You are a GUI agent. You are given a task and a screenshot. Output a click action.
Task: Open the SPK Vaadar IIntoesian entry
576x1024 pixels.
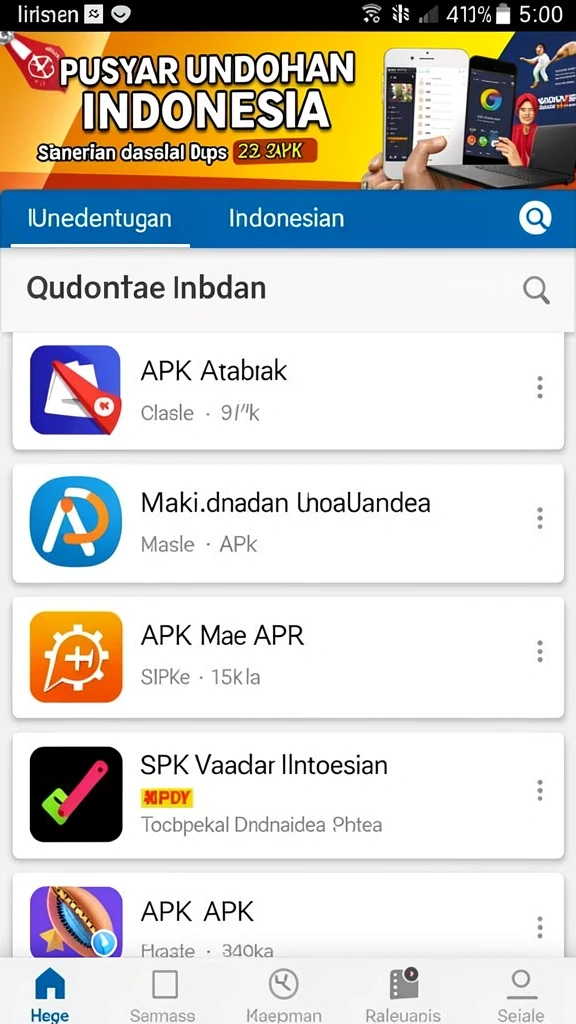(x=288, y=795)
